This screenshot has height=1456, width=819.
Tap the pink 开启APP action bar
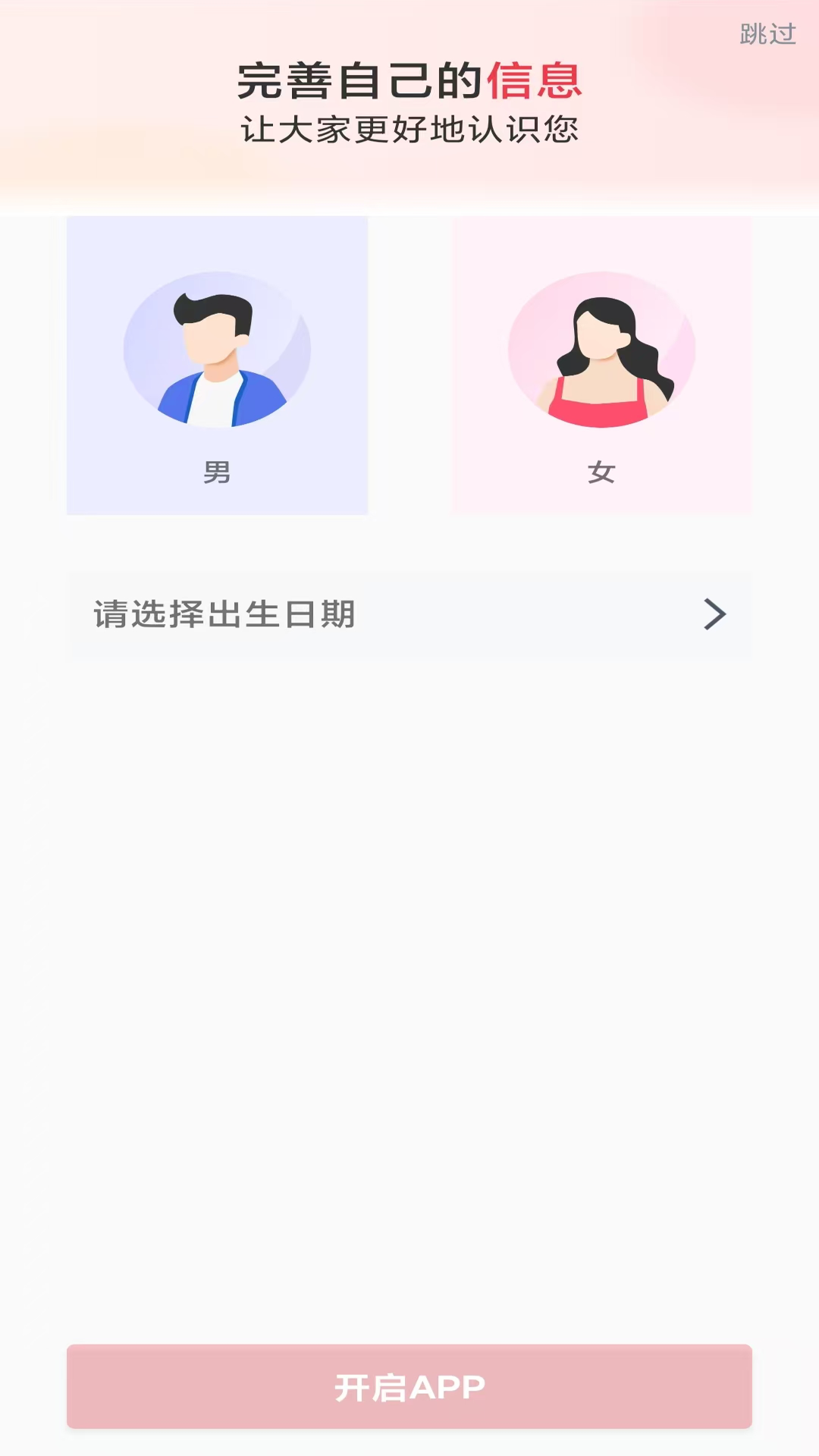[409, 1385]
